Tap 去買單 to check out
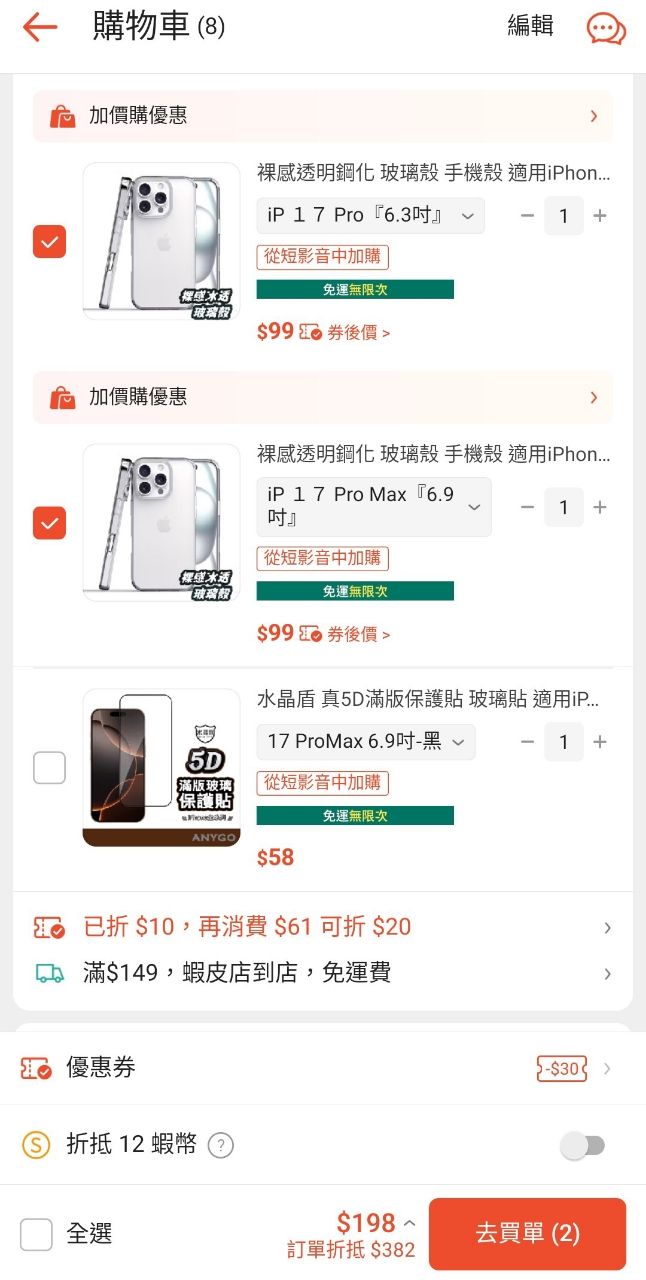 point(527,1234)
